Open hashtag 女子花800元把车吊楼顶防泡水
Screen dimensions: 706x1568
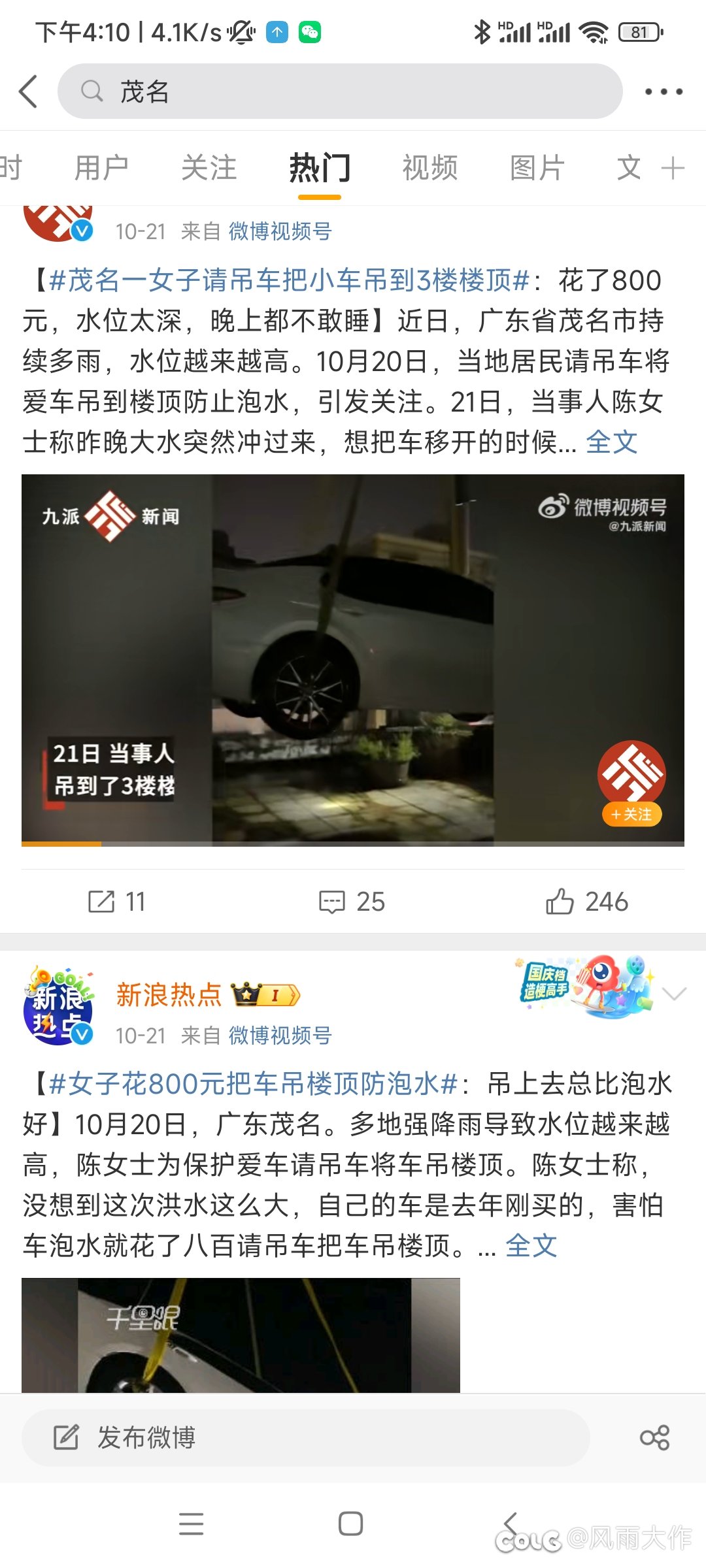click(x=253, y=1085)
